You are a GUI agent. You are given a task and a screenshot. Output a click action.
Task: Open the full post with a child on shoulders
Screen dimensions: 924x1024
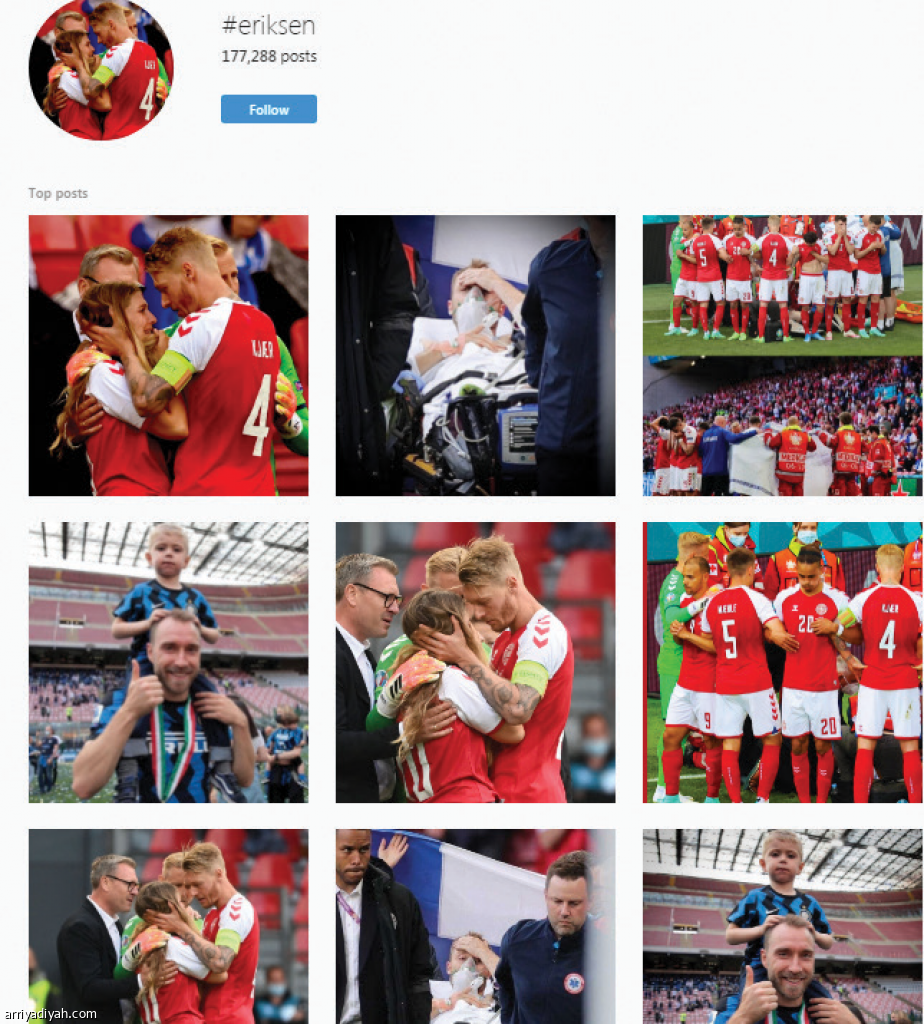point(168,662)
